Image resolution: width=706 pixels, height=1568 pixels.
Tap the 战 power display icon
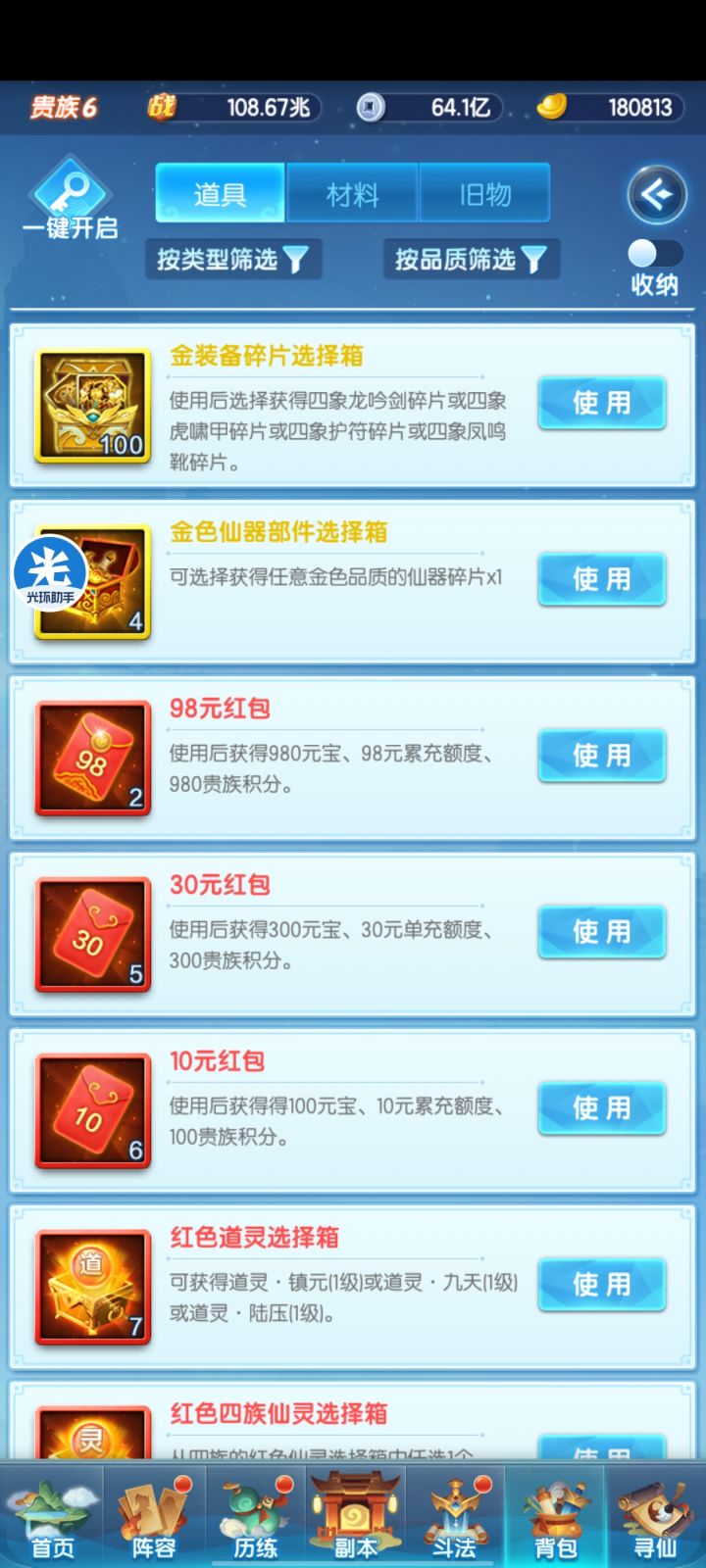(x=165, y=108)
